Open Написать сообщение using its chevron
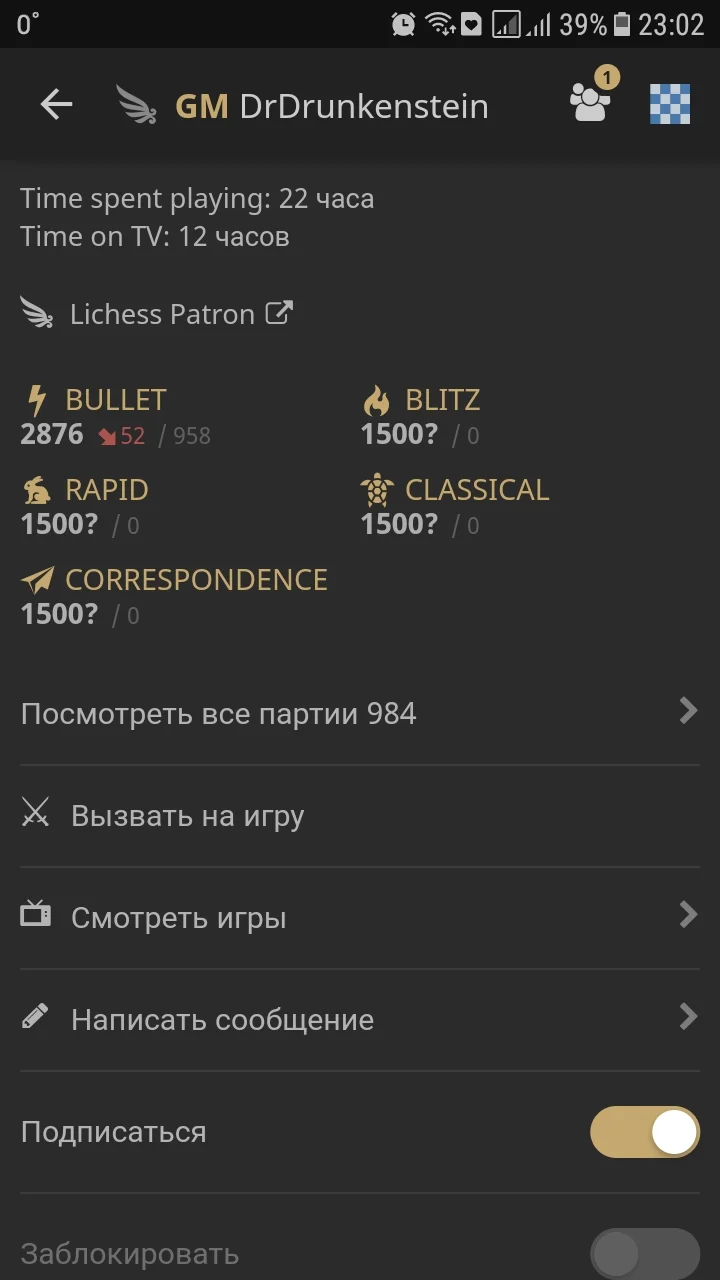Screen dimensions: 720x1280 [x=688, y=1016]
